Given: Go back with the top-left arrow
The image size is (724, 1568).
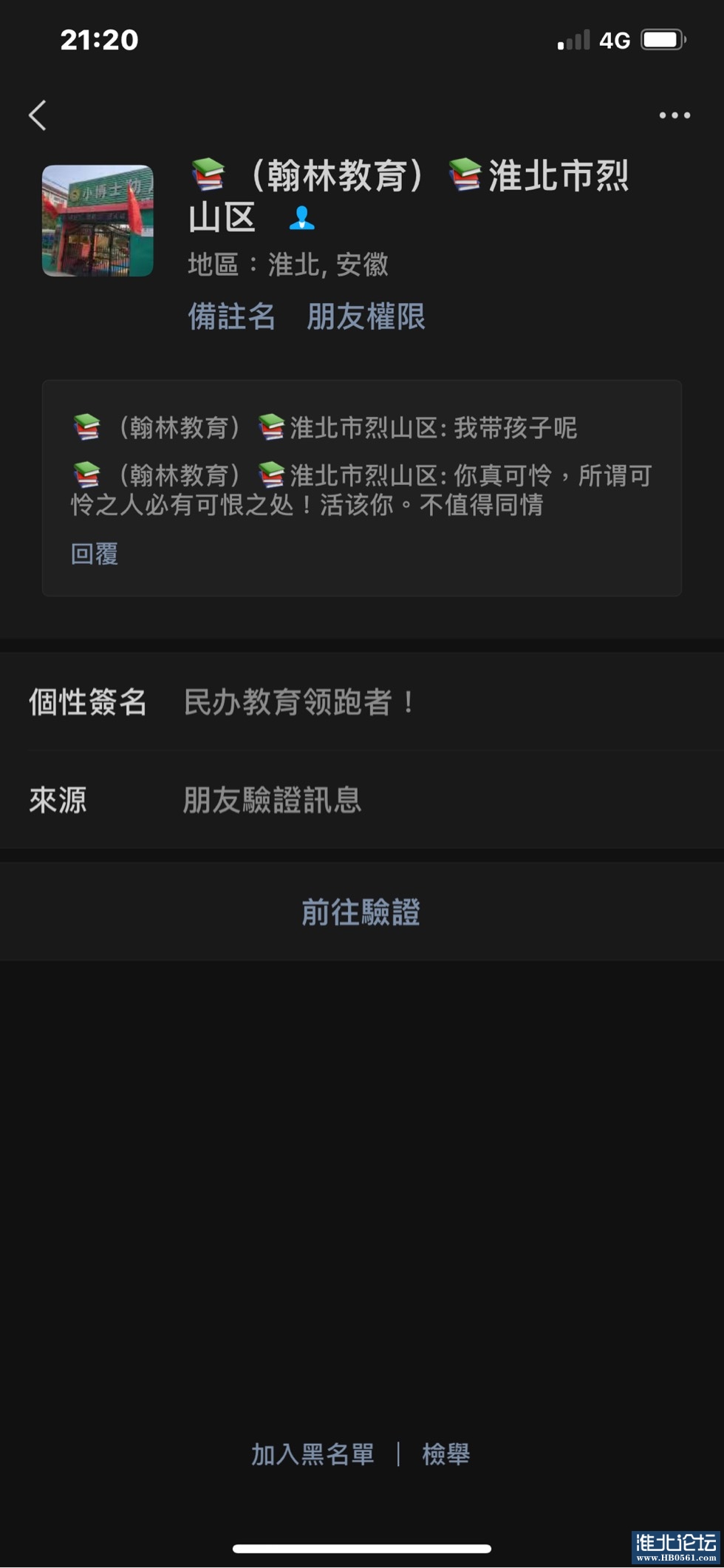Looking at the screenshot, I should coord(38,115).
